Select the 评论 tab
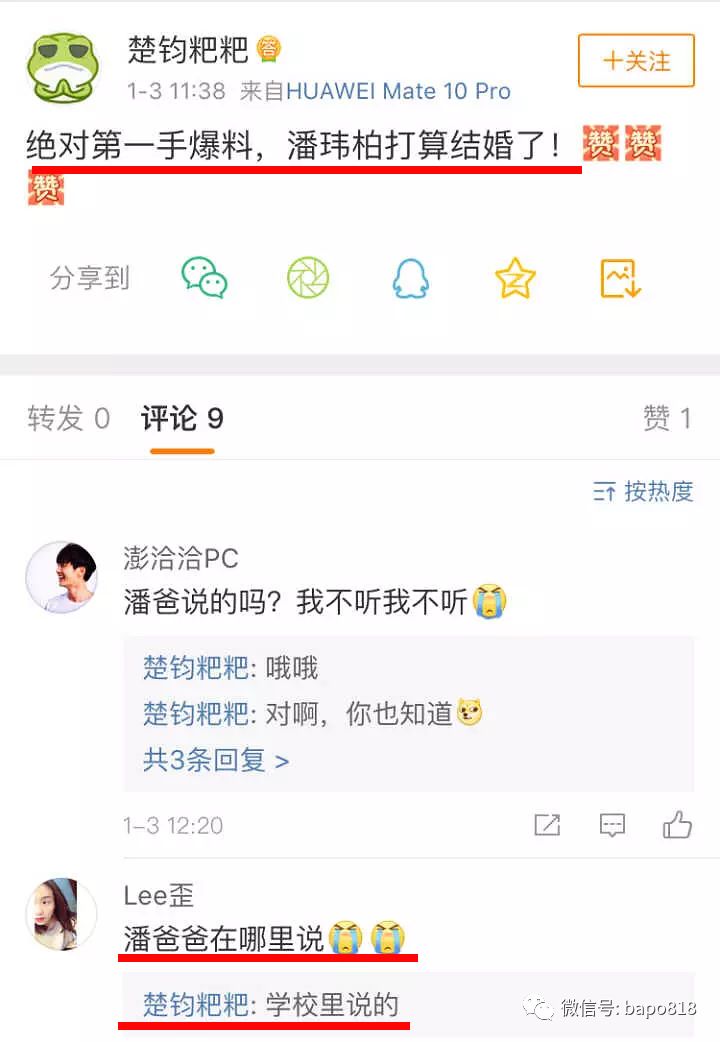The height and width of the screenshot is (1042, 720). [x=182, y=418]
